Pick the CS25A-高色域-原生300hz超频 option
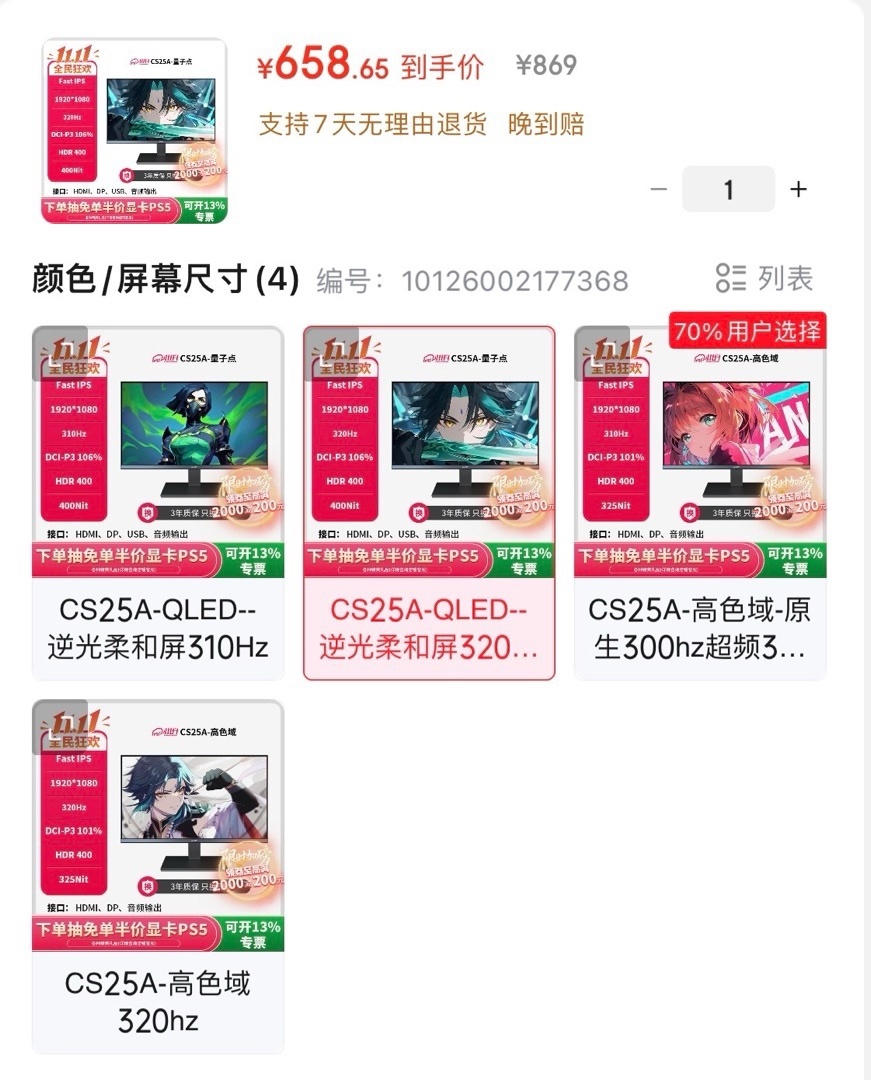 [700, 503]
